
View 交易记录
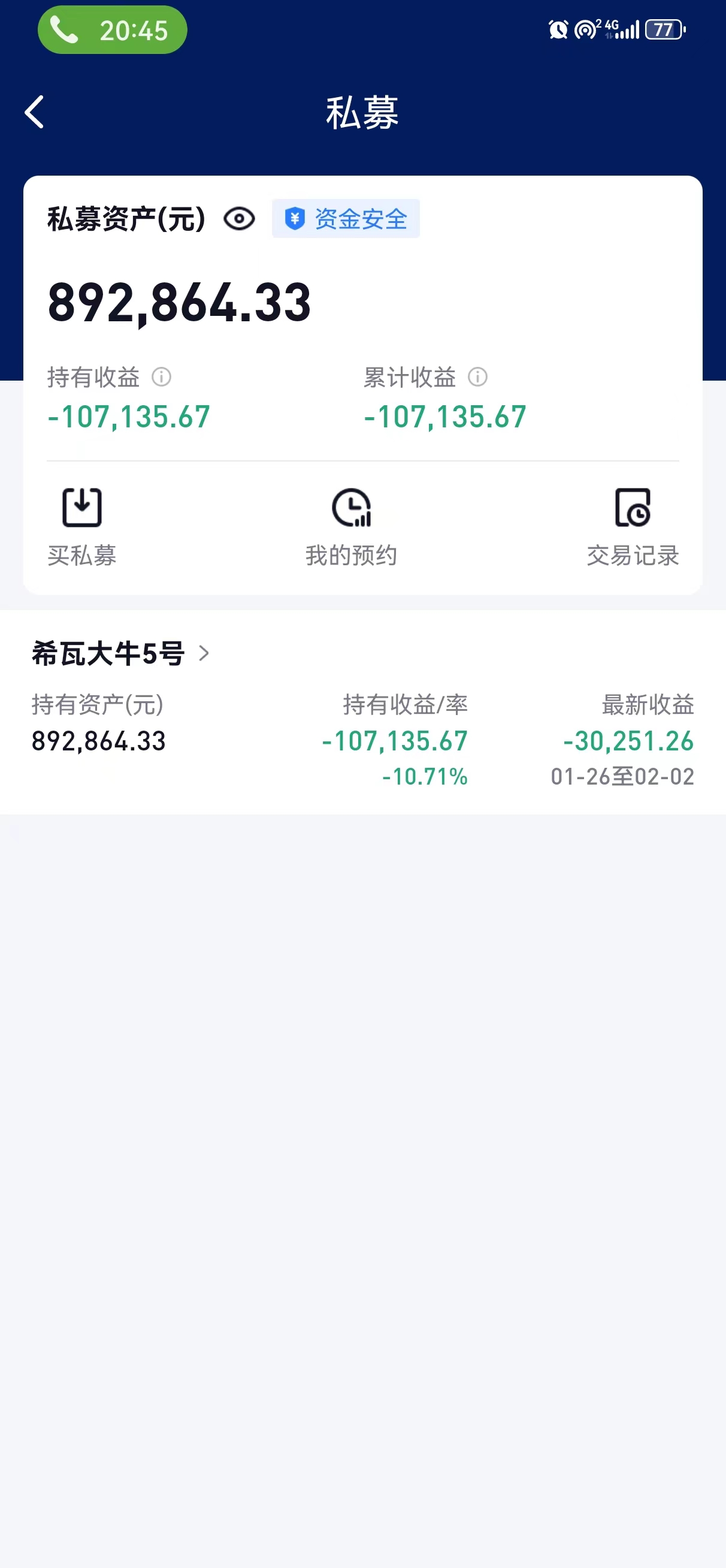pos(633,526)
